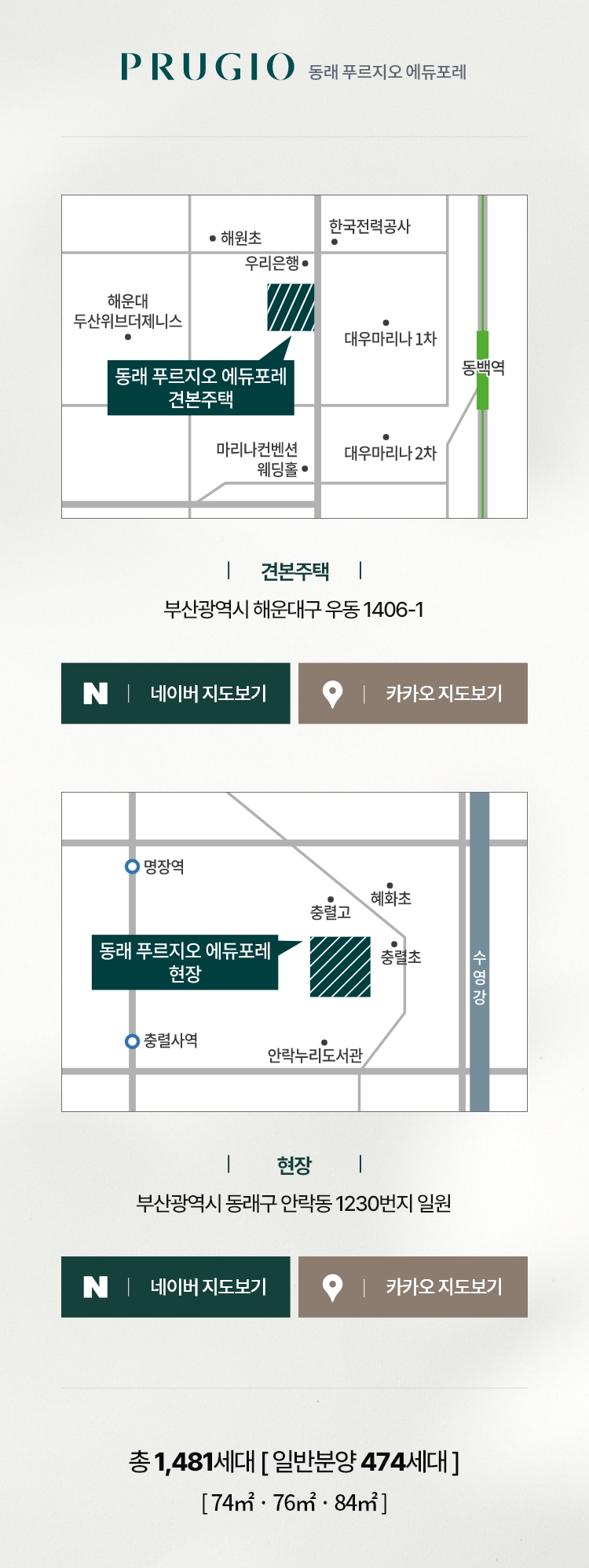Open Kakao map for the construction site
Screen dimensions: 589x1568
pyautogui.click(x=412, y=1286)
